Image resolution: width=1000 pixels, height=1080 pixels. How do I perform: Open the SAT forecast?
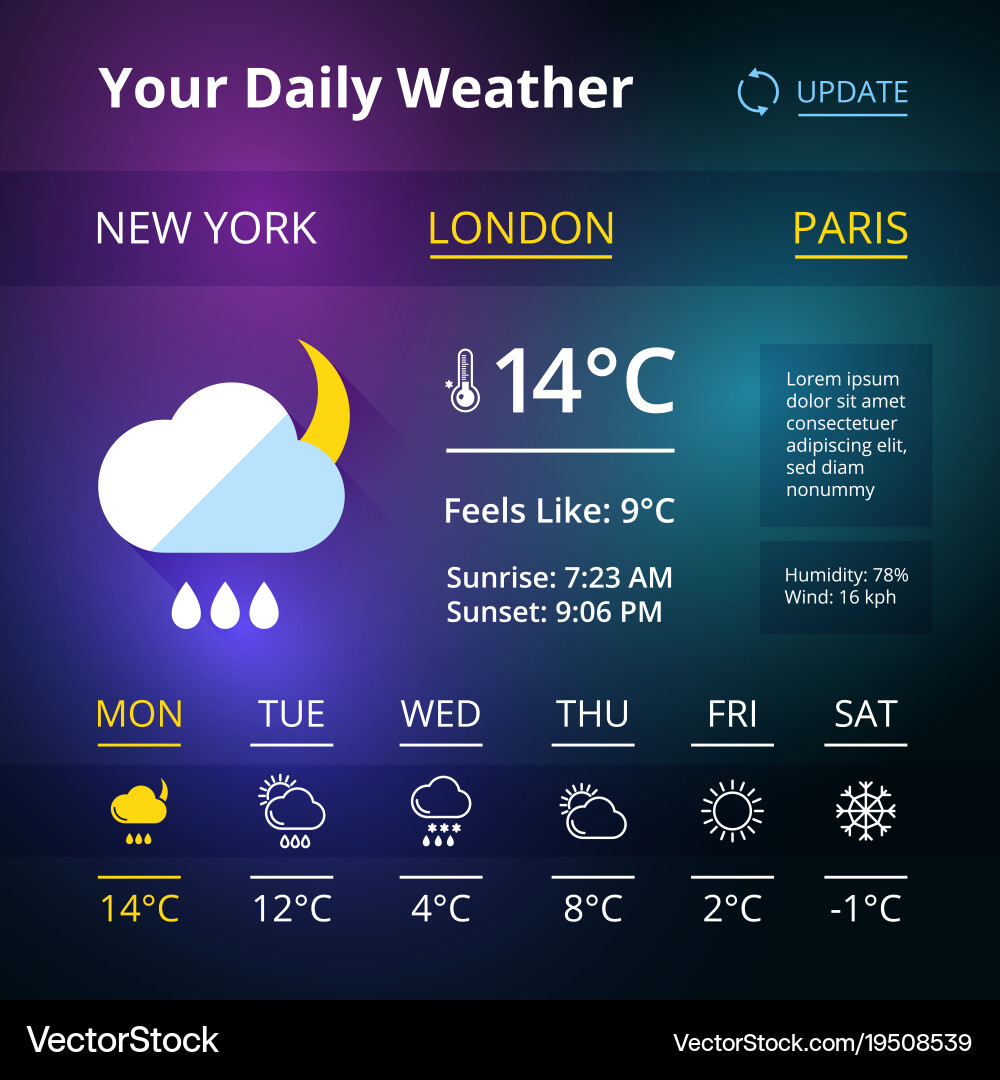866,714
